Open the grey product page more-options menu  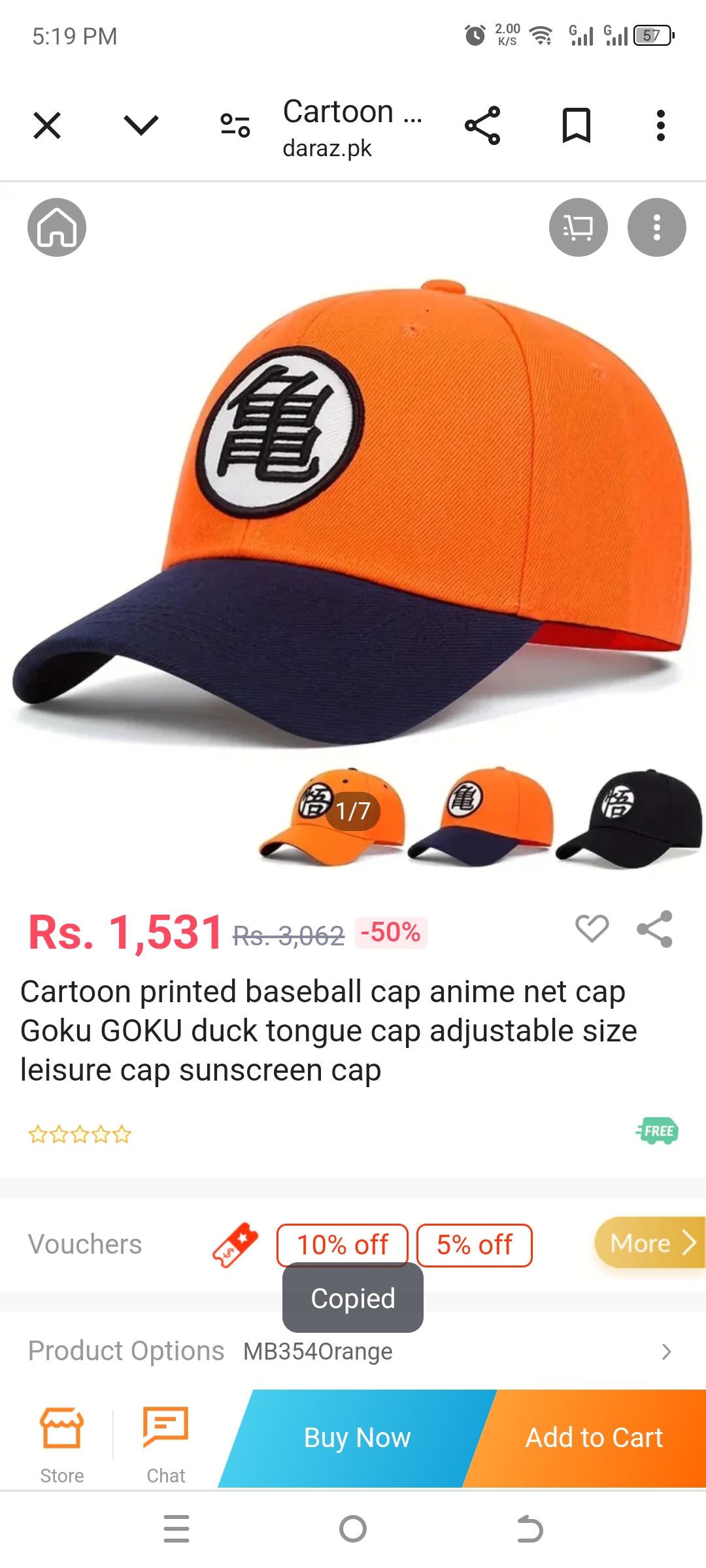coord(657,227)
